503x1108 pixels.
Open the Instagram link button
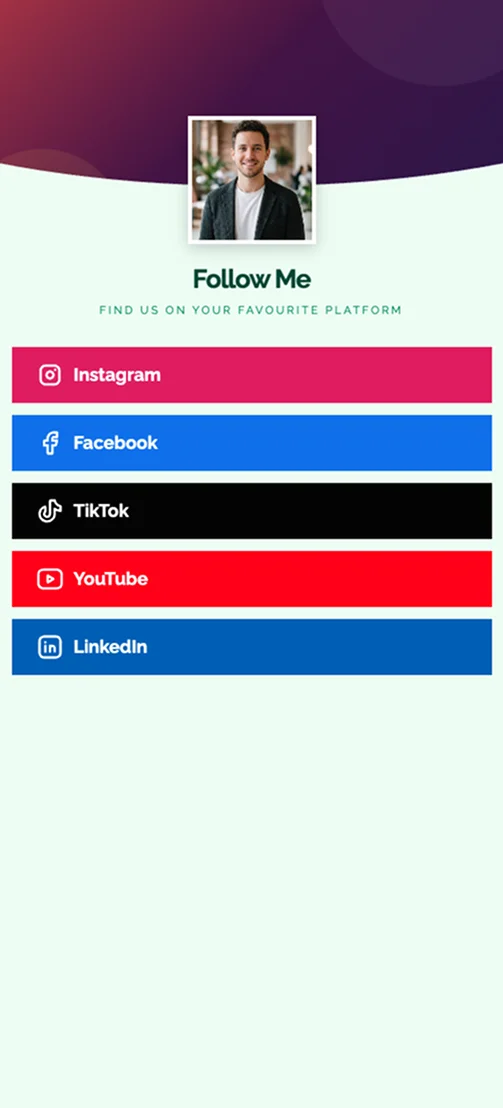[252, 375]
